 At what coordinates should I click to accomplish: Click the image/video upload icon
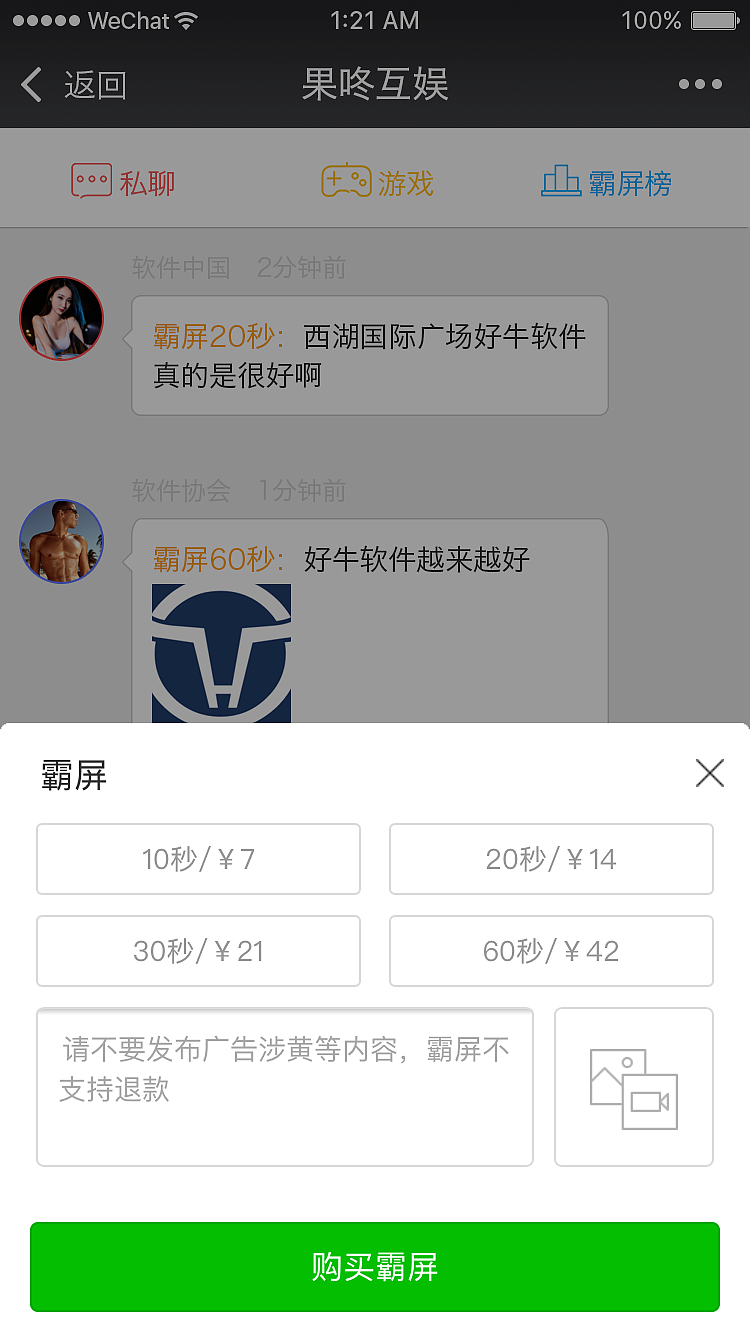pyautogui.click(x=633, y=1086)
